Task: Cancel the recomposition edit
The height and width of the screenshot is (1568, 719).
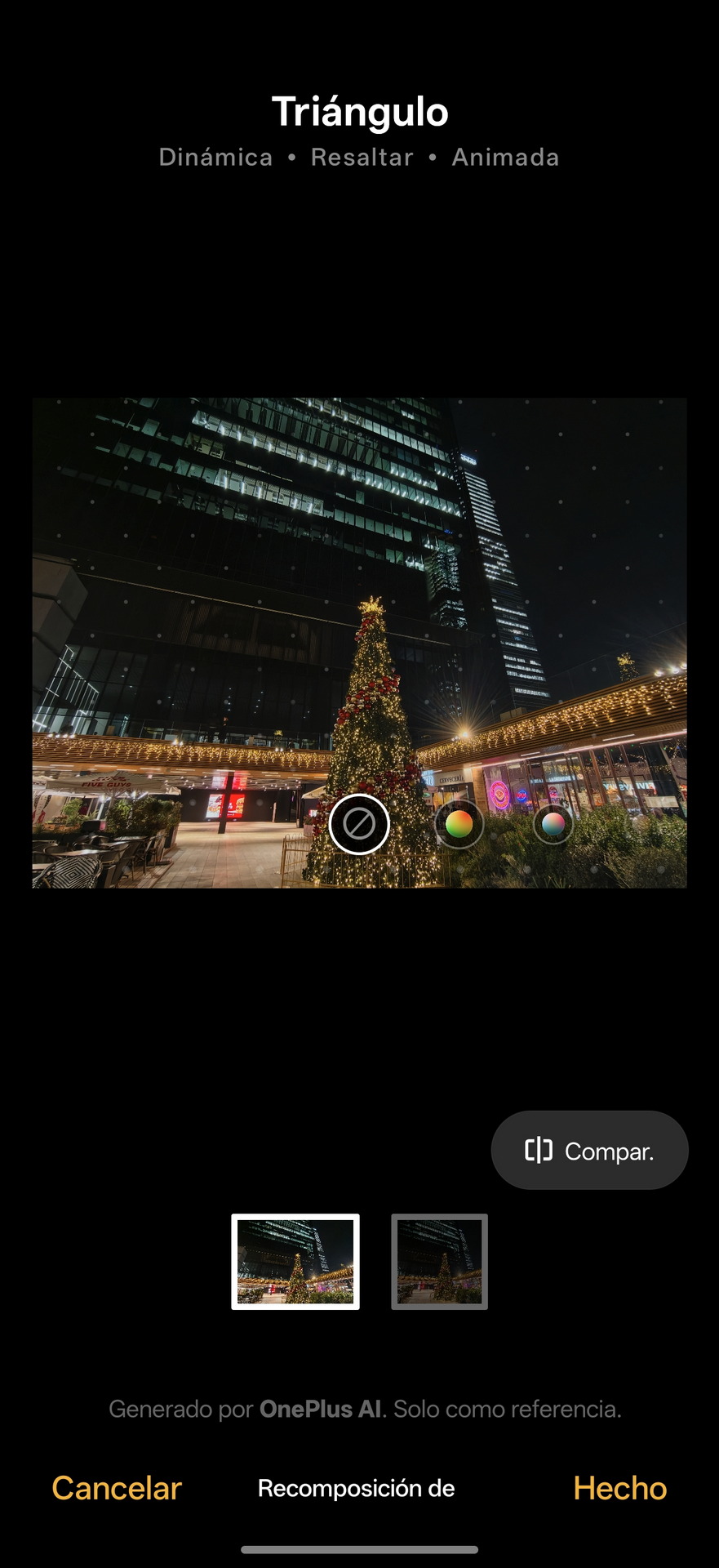Action: 117,1488
